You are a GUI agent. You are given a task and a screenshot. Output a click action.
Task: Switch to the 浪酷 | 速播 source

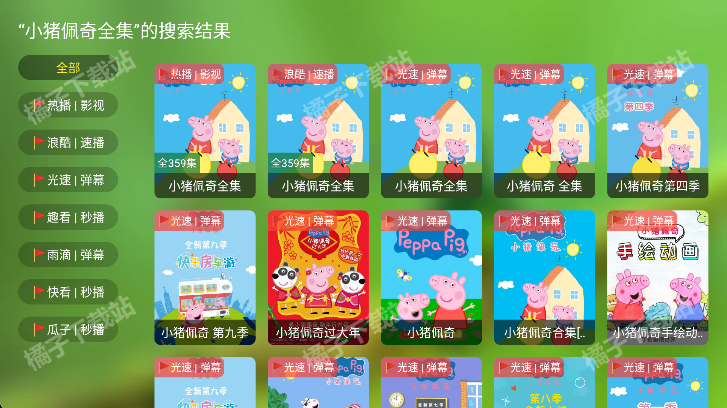(68, 142)
